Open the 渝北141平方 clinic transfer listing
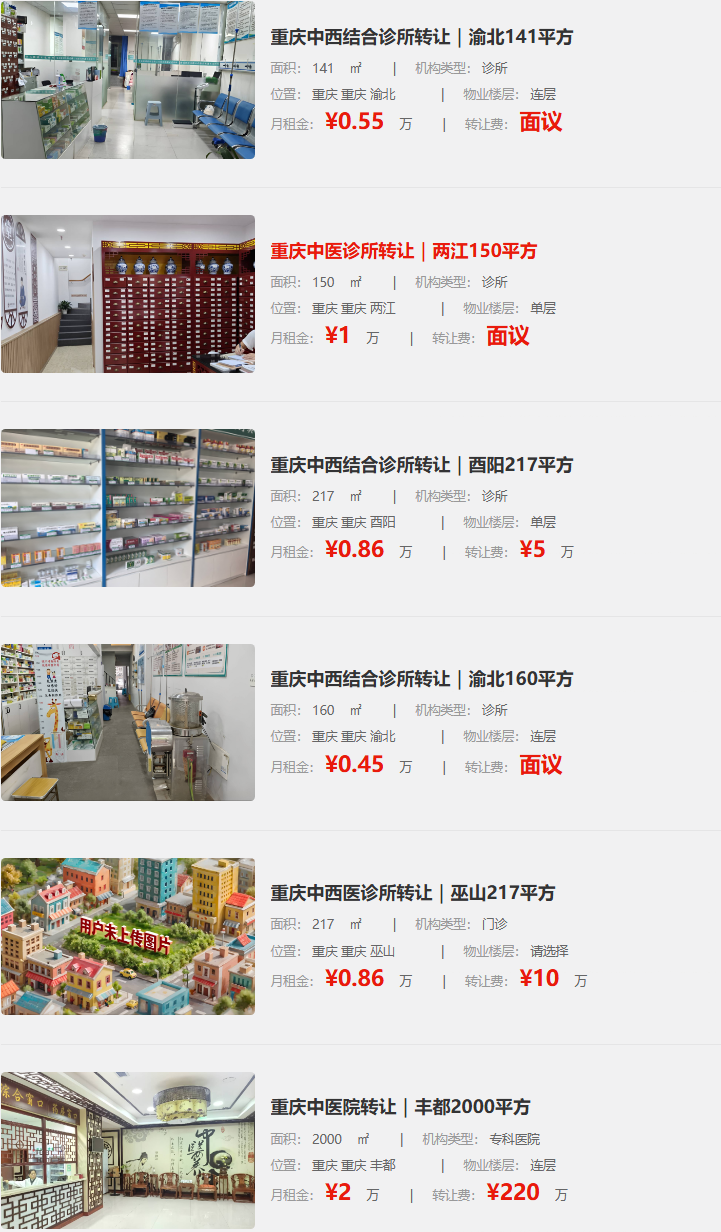The height and width of the screenshot is (1232, 721). (421, 37)
